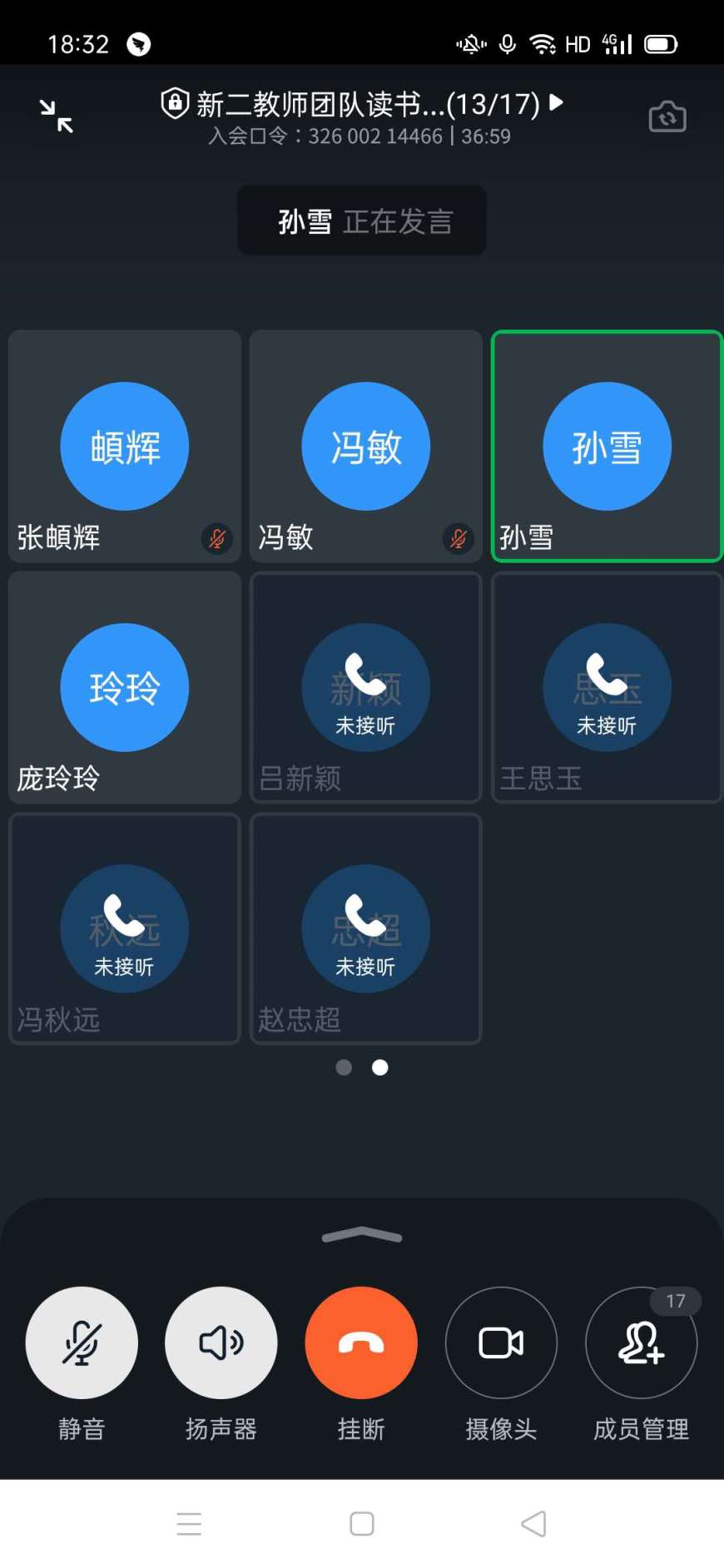Go to the first participants page dot

click(344, 1067)
